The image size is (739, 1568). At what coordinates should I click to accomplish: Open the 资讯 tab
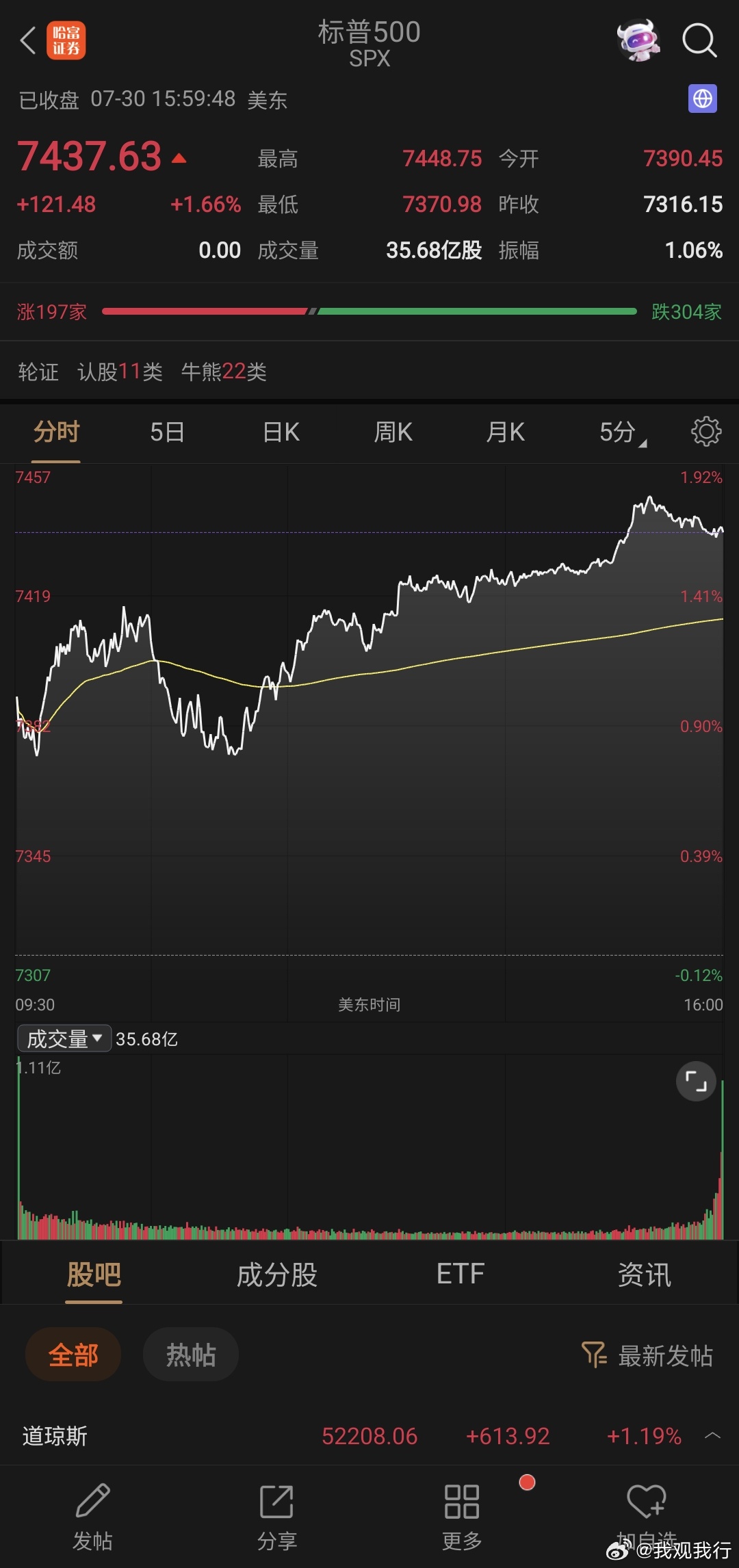click(645, 1275)
